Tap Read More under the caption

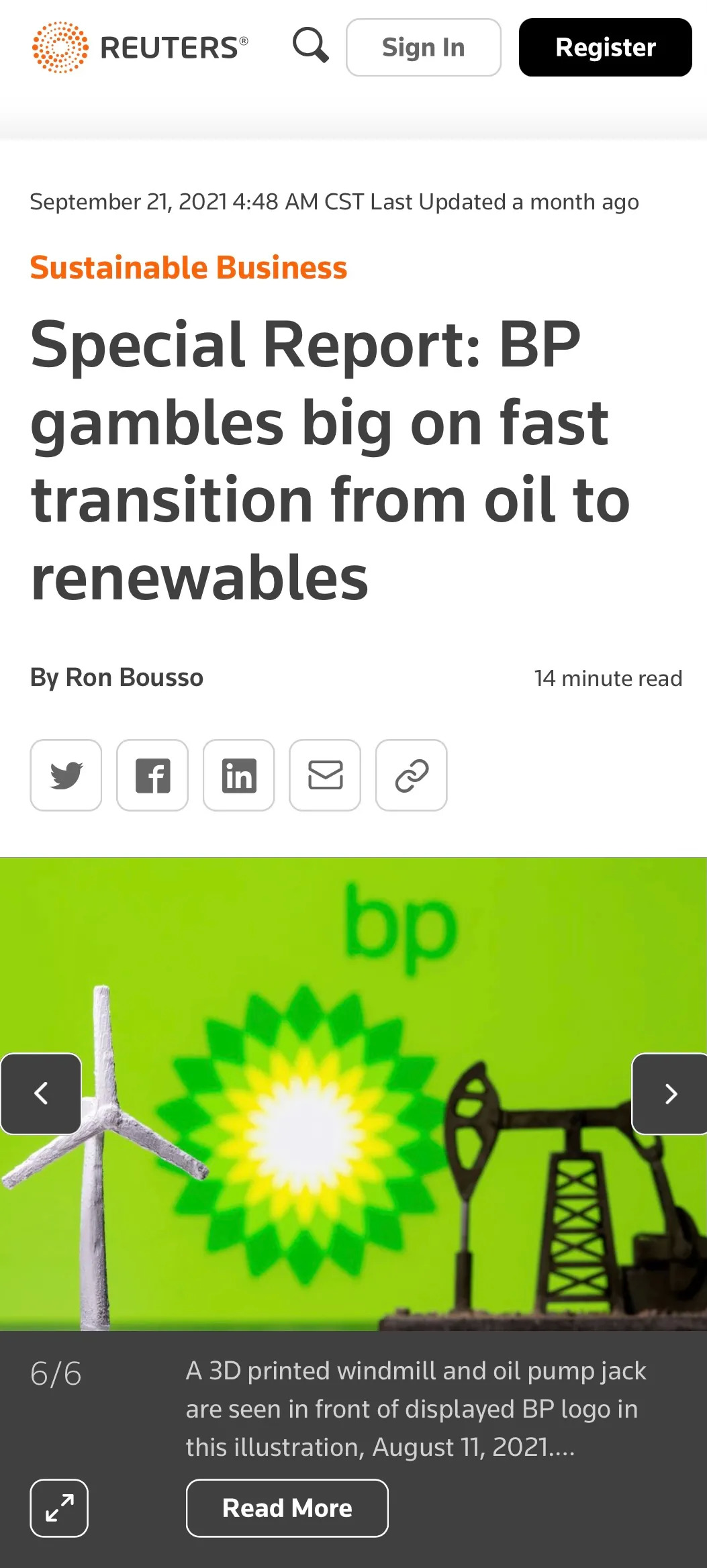pos(287,1508)
